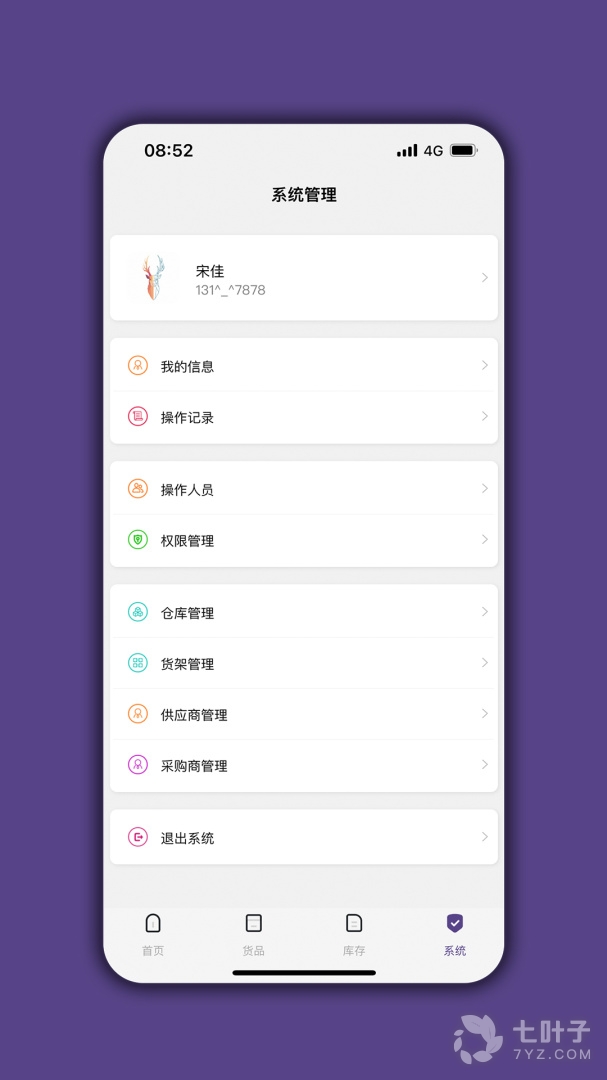Switch to the 首页 tab
The width and height of the screenshot is (607, 1080).
[153, 934]
